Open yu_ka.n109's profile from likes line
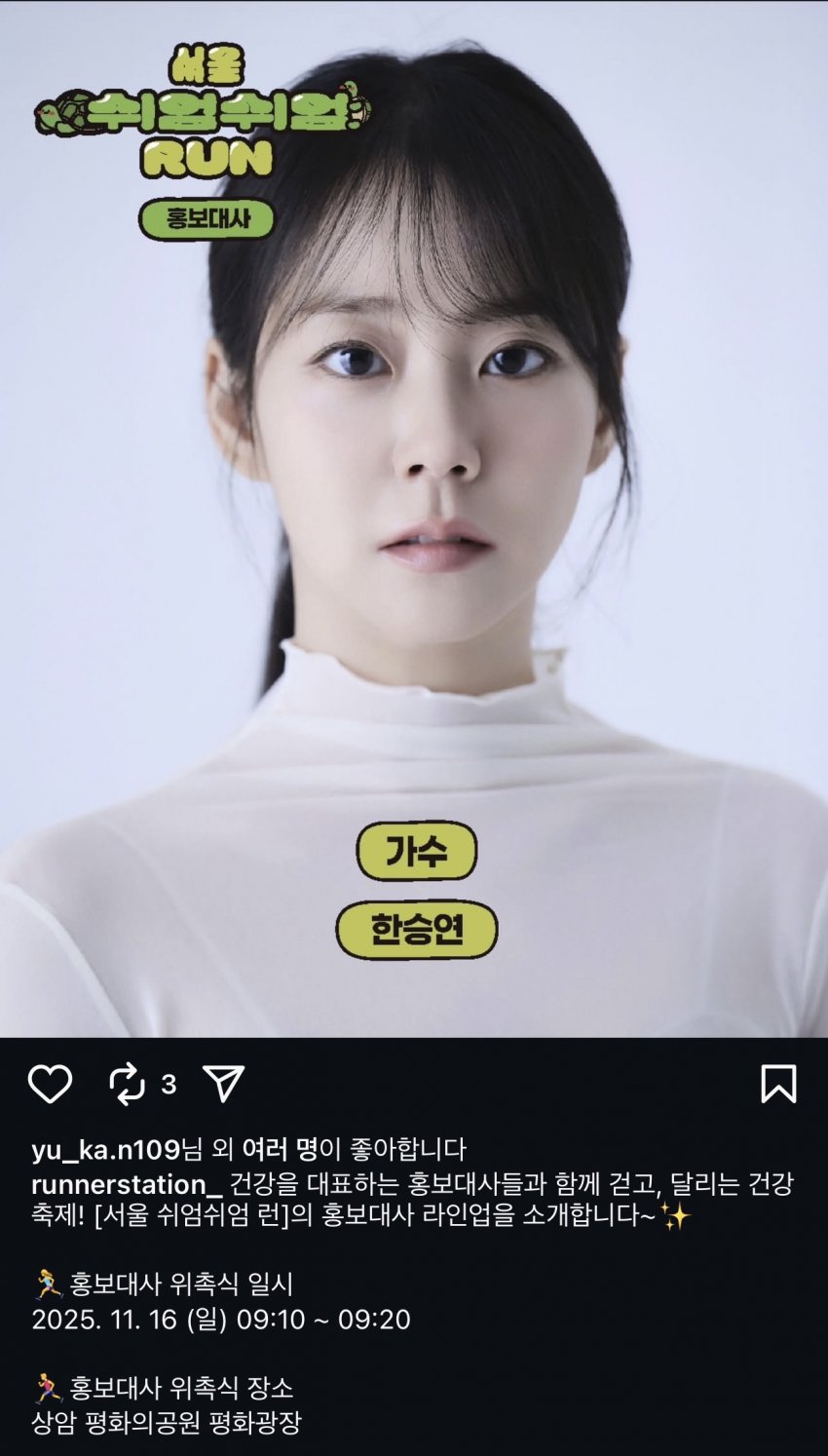Screen dimensions: 828x1456 pos(105,1150)
